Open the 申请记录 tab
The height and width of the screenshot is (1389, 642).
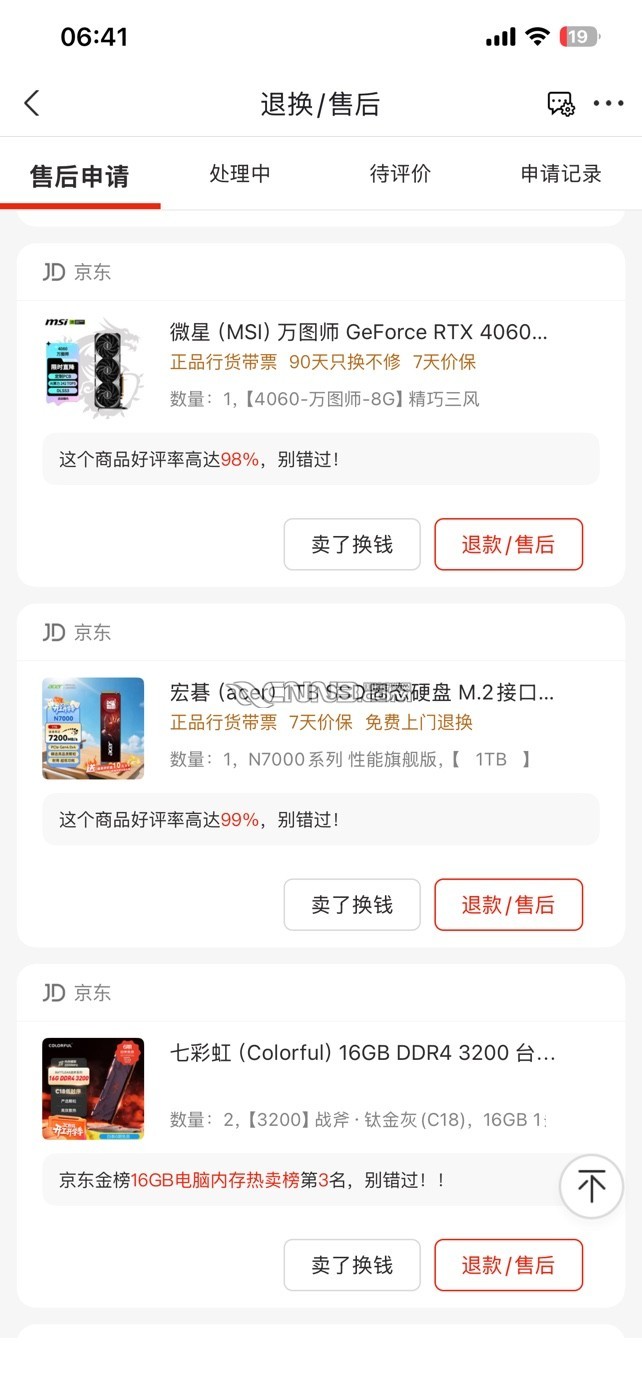[561, 173]
